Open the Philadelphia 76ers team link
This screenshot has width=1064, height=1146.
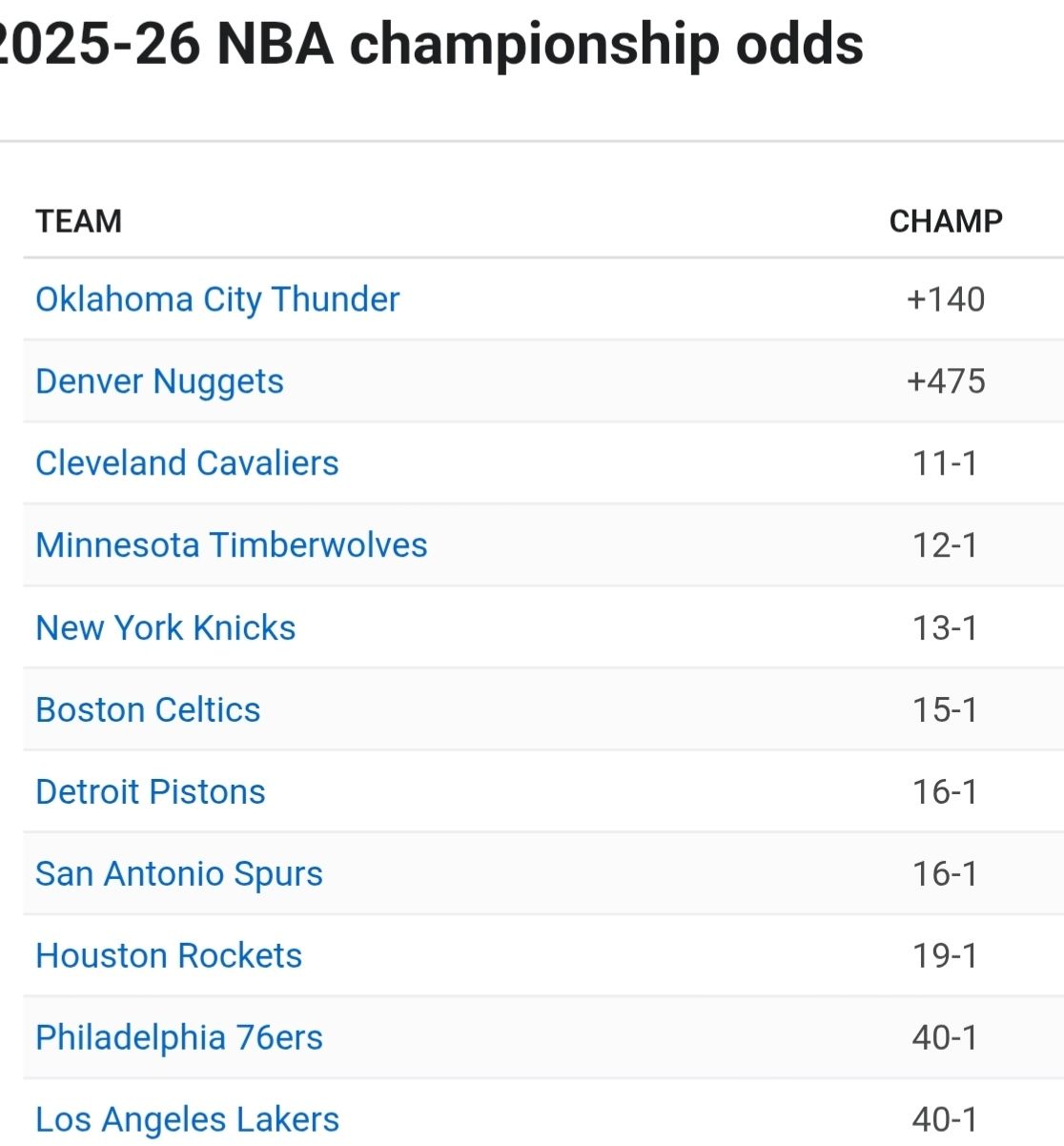pyautogui.click(x=179, y=1038)
